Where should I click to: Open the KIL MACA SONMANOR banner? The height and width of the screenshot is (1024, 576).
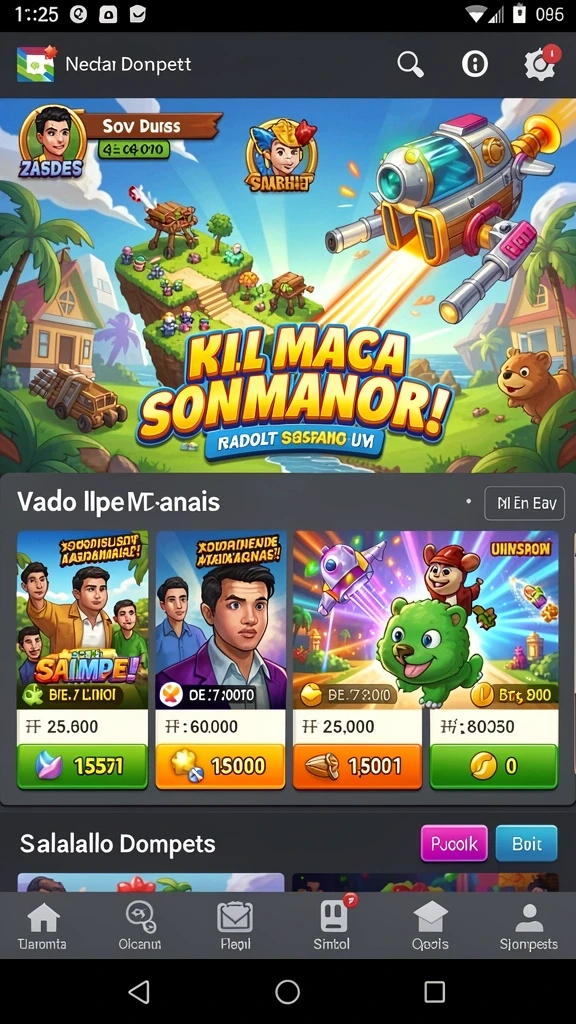click(288, 285)
